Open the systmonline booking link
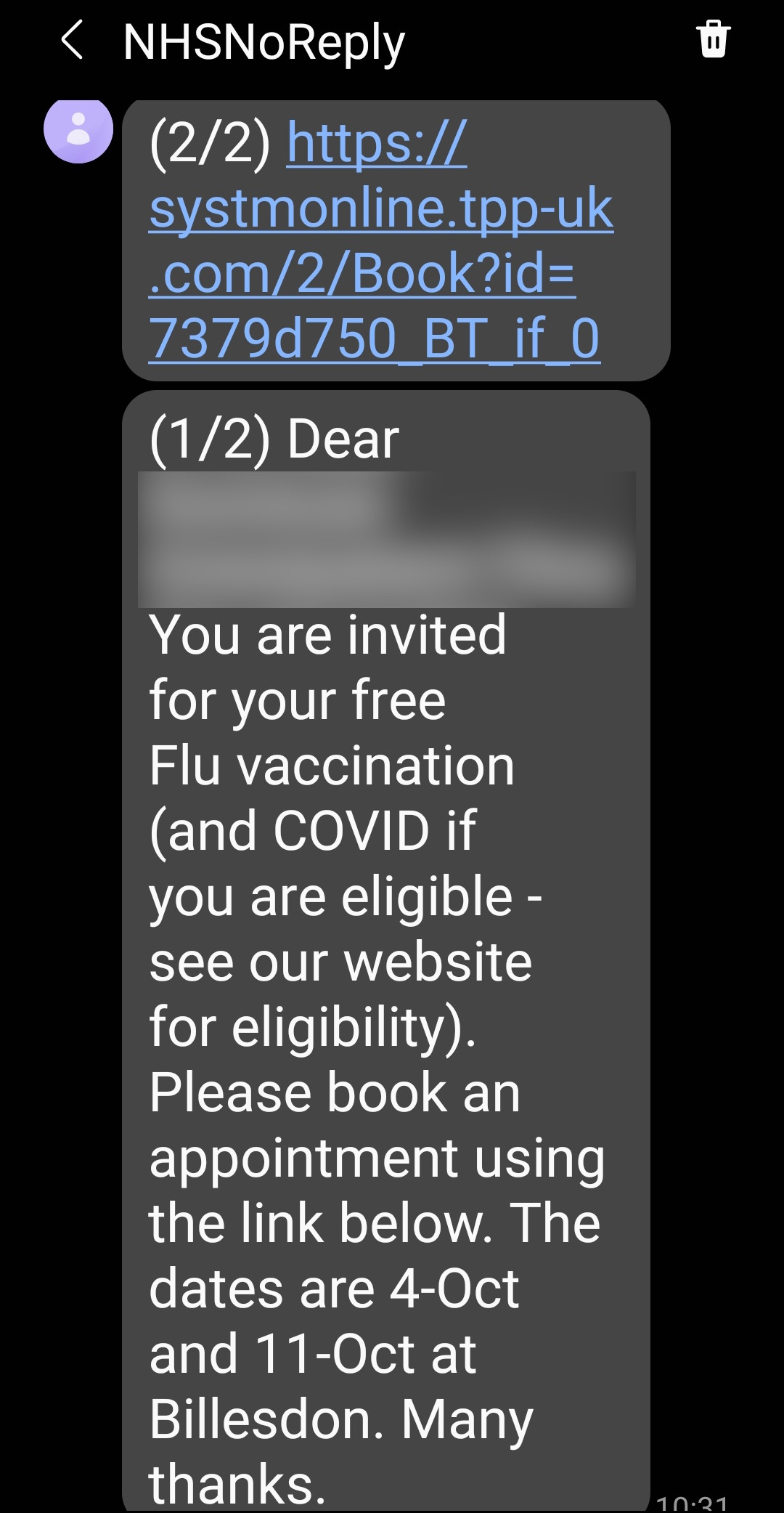This screenshot has height=1513, width=784. 380,241
